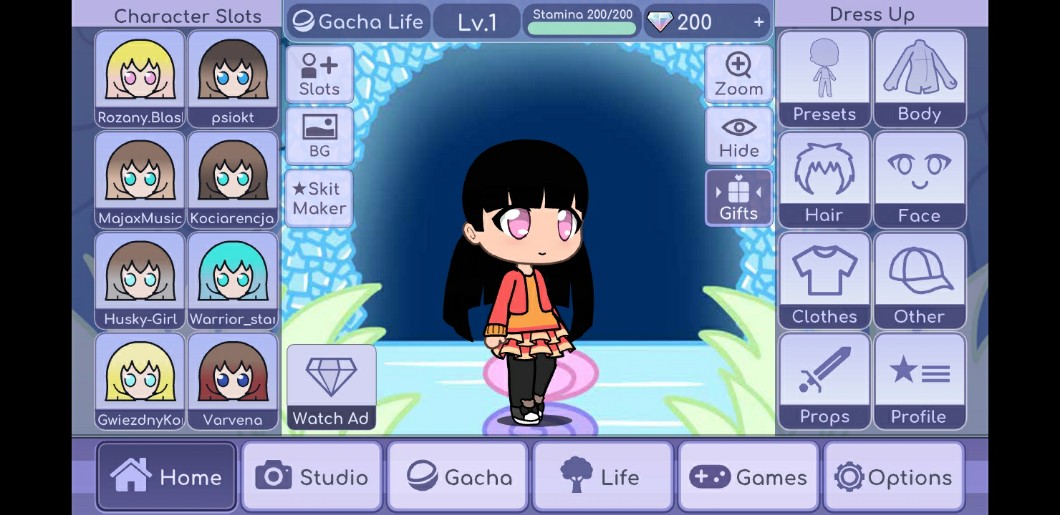Hide the interface with Hide button
Viewport: 1060px width, 515px height.
(x=739, y=136)
